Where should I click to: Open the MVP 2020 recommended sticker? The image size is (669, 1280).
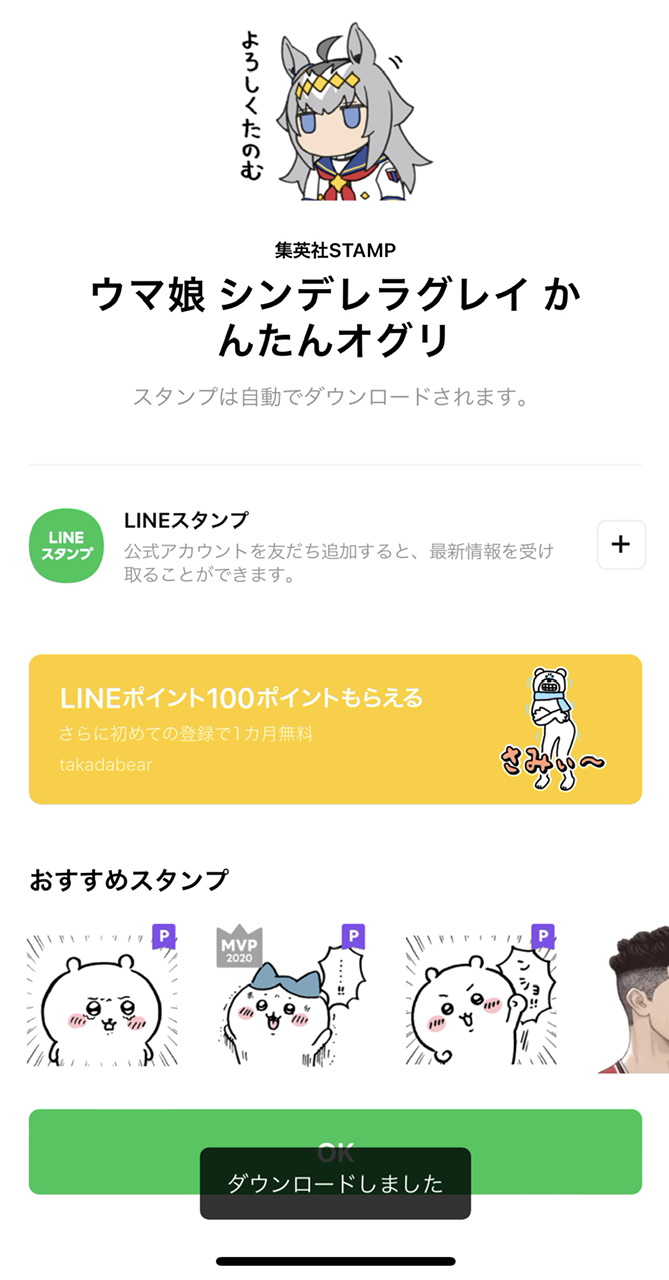pos(290,999)
